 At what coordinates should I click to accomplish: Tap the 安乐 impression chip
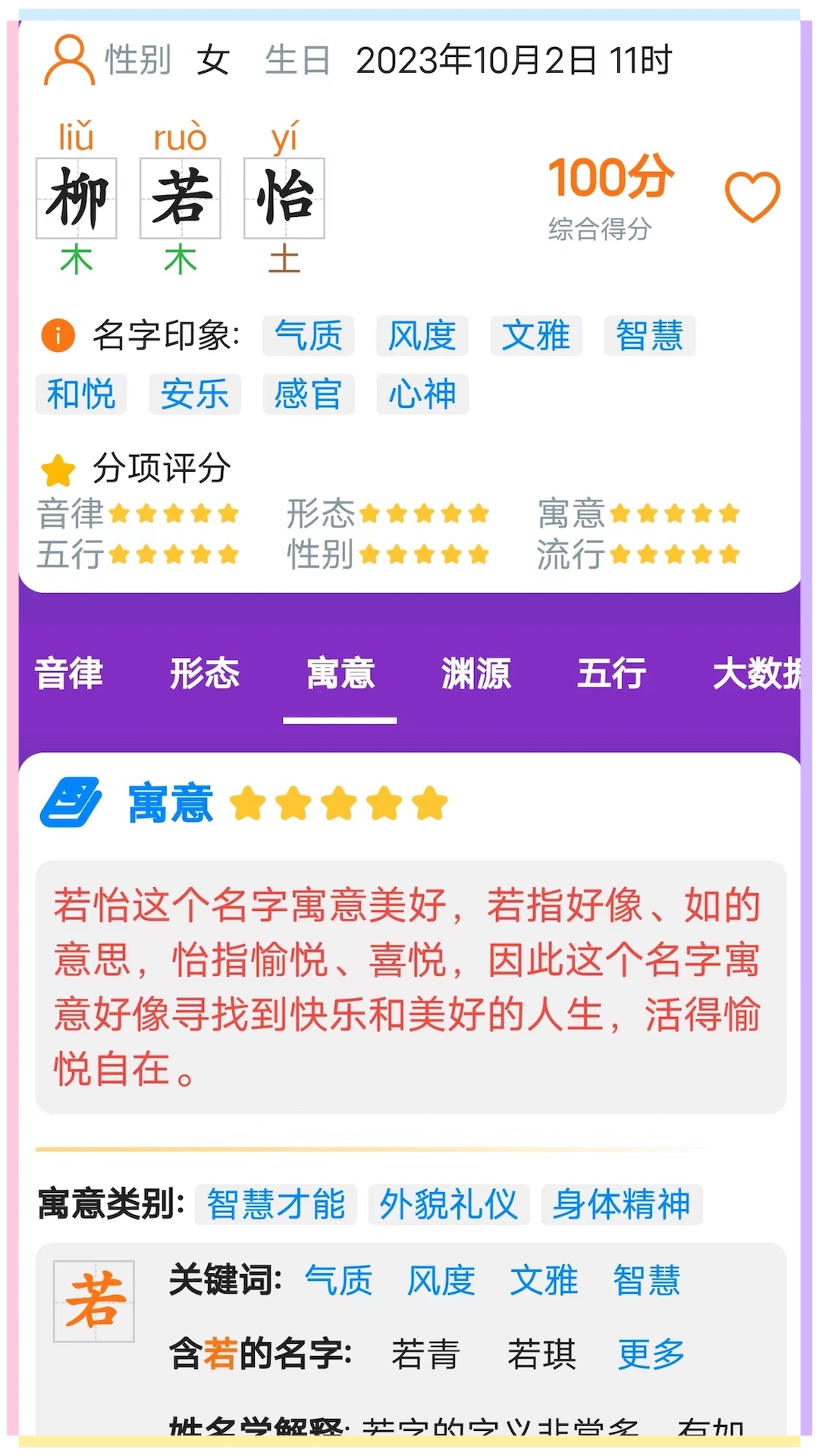click(195, 394)
